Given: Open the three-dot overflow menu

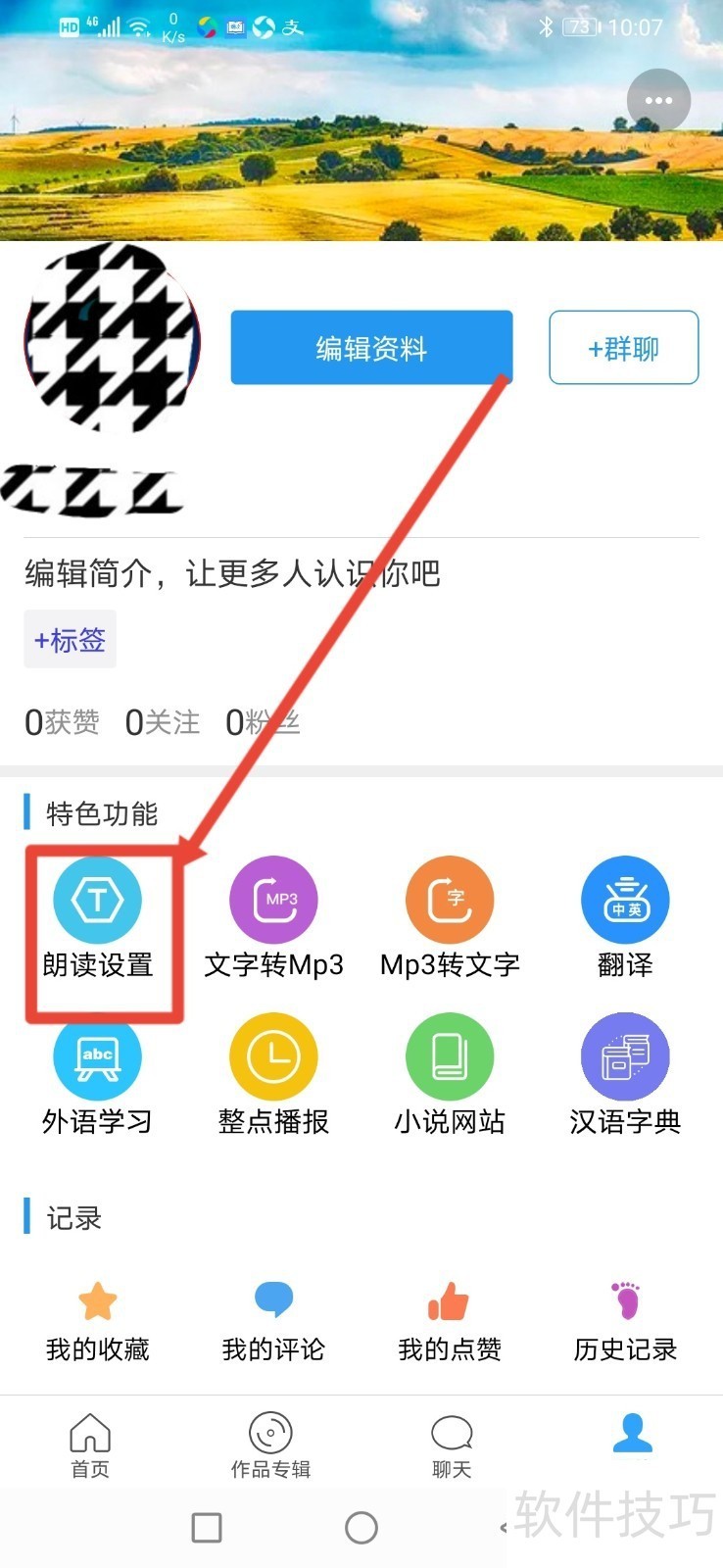Looking at the screenshot, I should click(658, 101).
